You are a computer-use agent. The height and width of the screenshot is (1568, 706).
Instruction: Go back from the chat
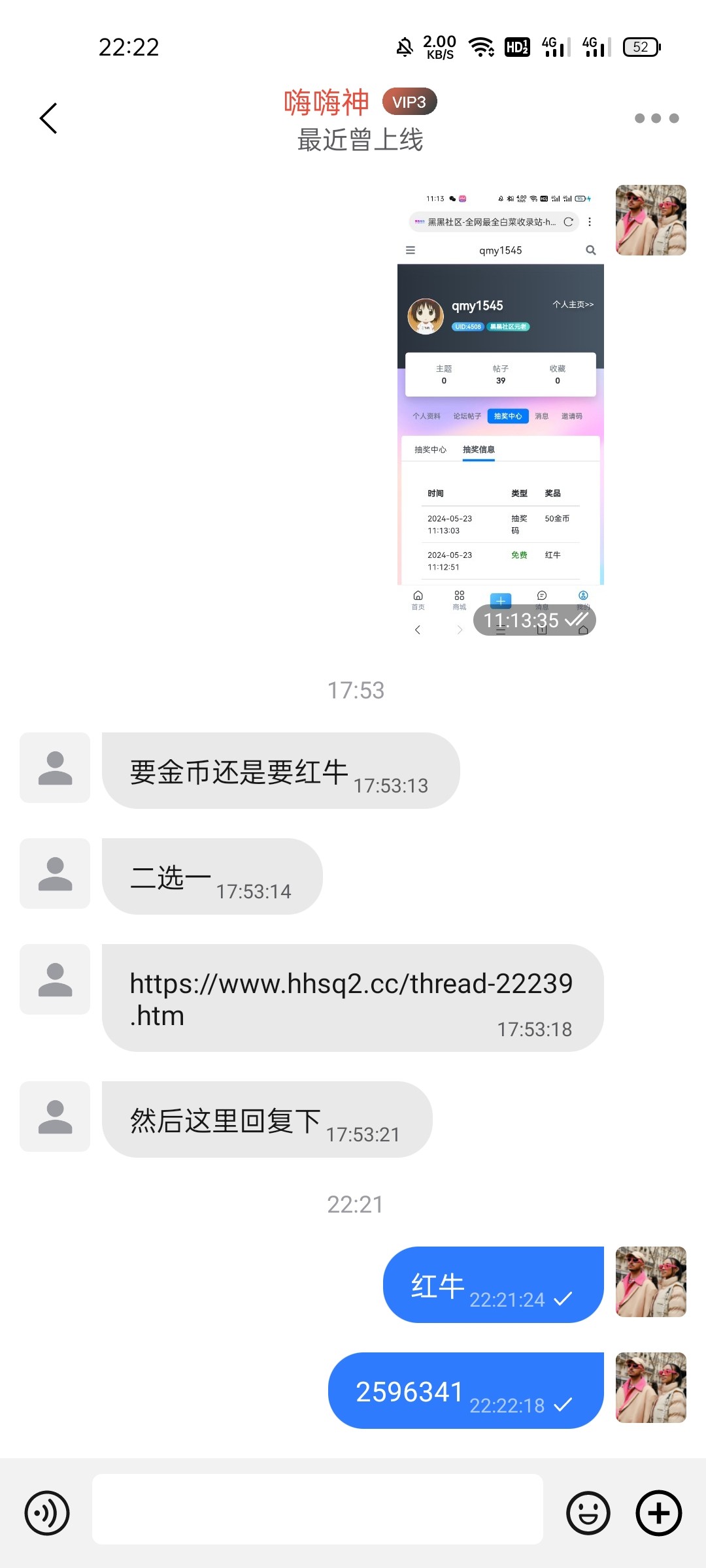click(48, 118)
